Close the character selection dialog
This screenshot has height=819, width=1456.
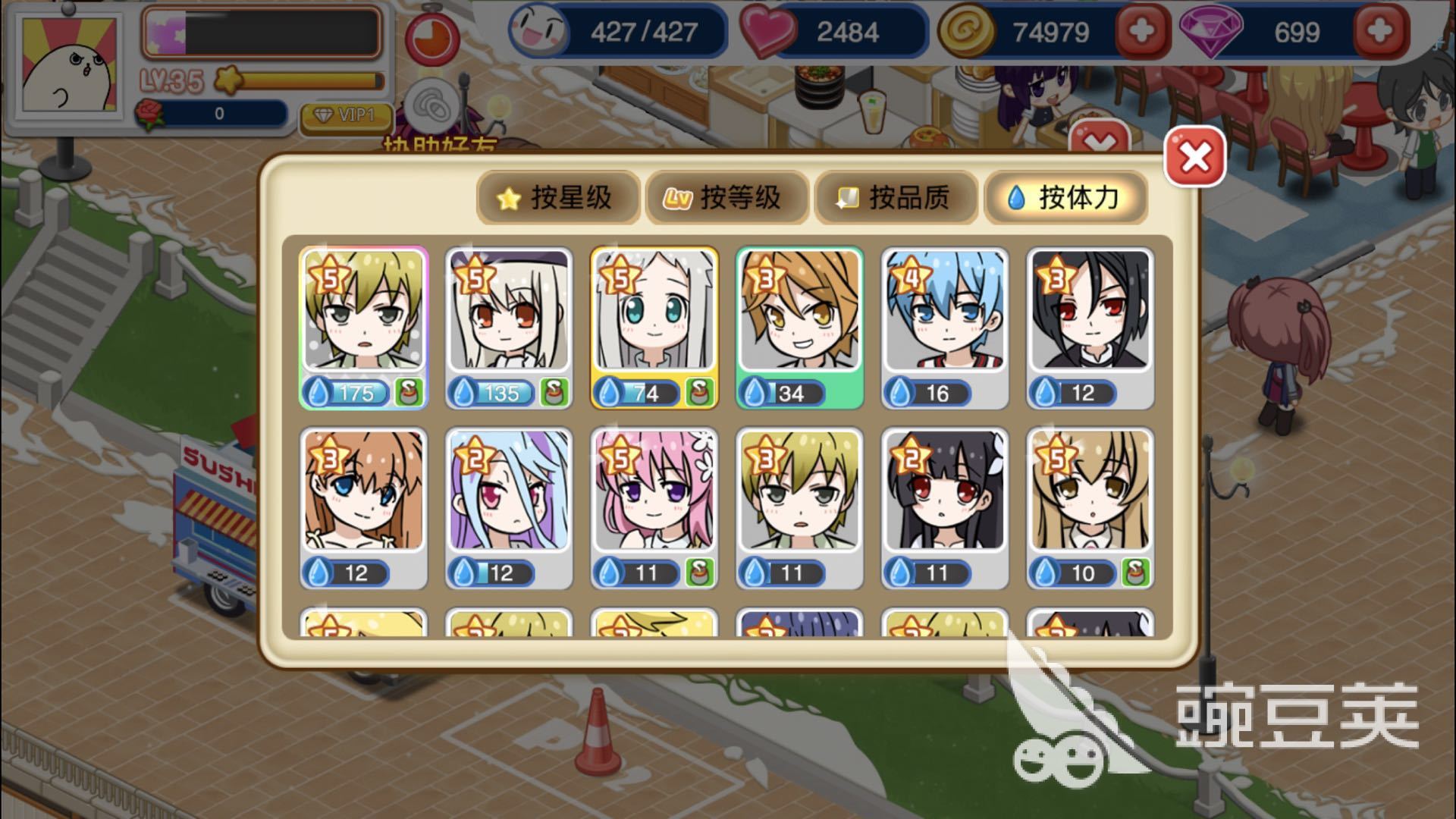[x=1195, y=158]
